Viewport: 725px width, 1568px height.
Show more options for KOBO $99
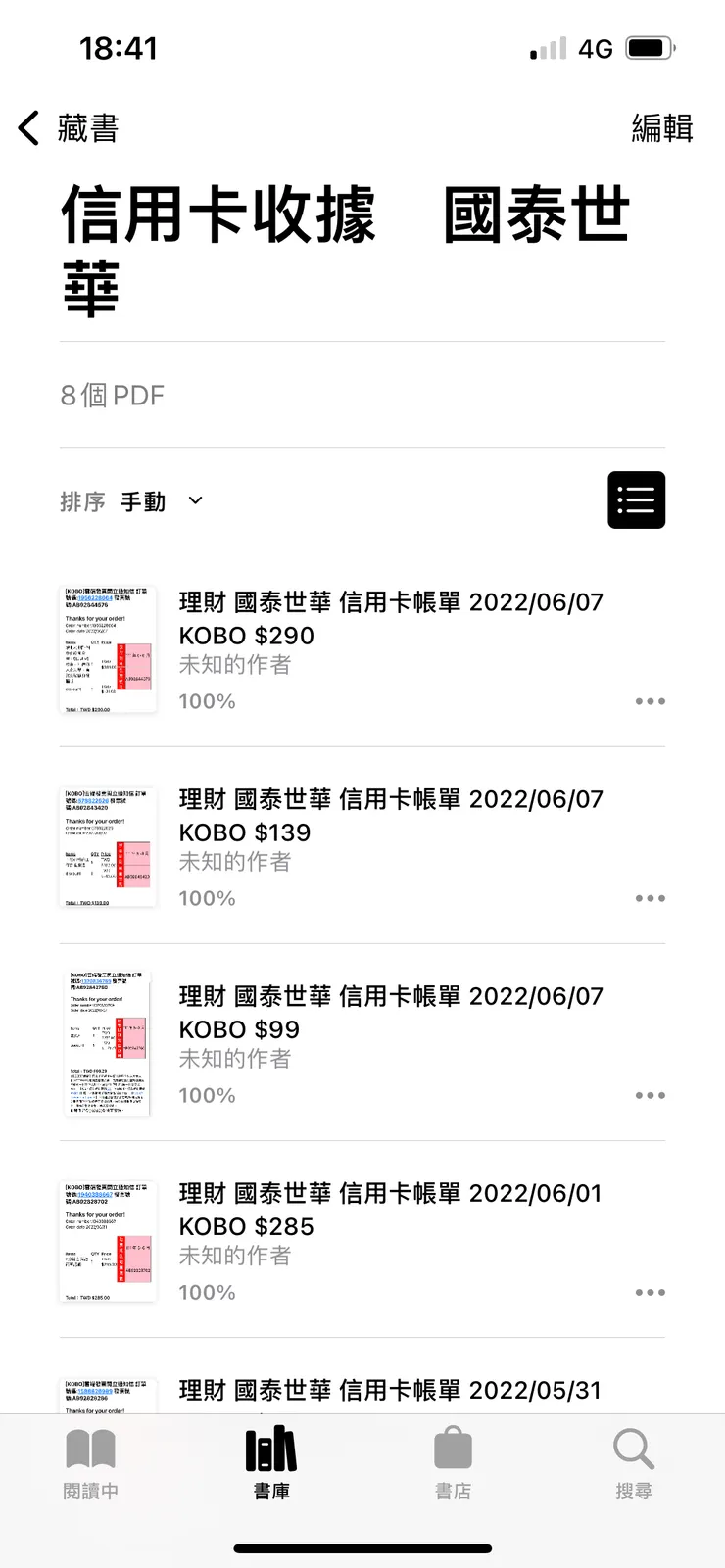coord(650,1095)
